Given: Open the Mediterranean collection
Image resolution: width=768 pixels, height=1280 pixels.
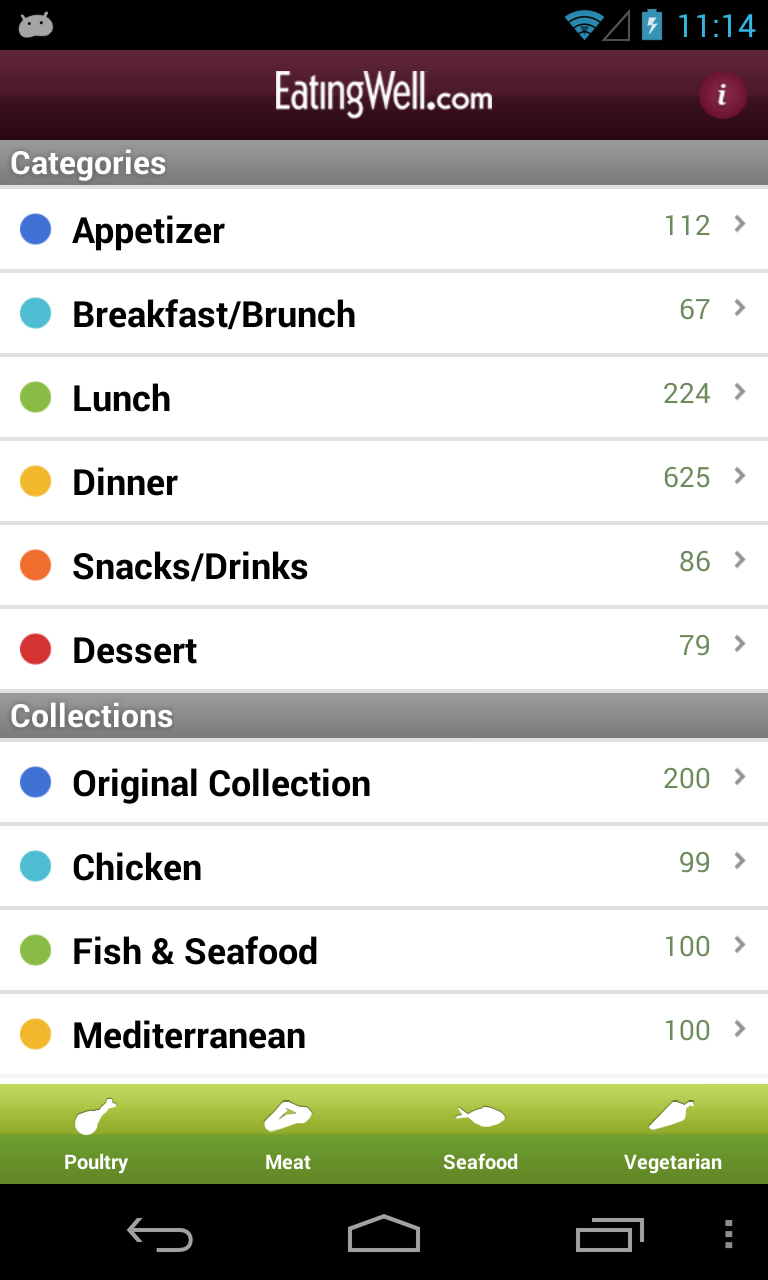Looking at the screenshot, I should [384, 1034].
